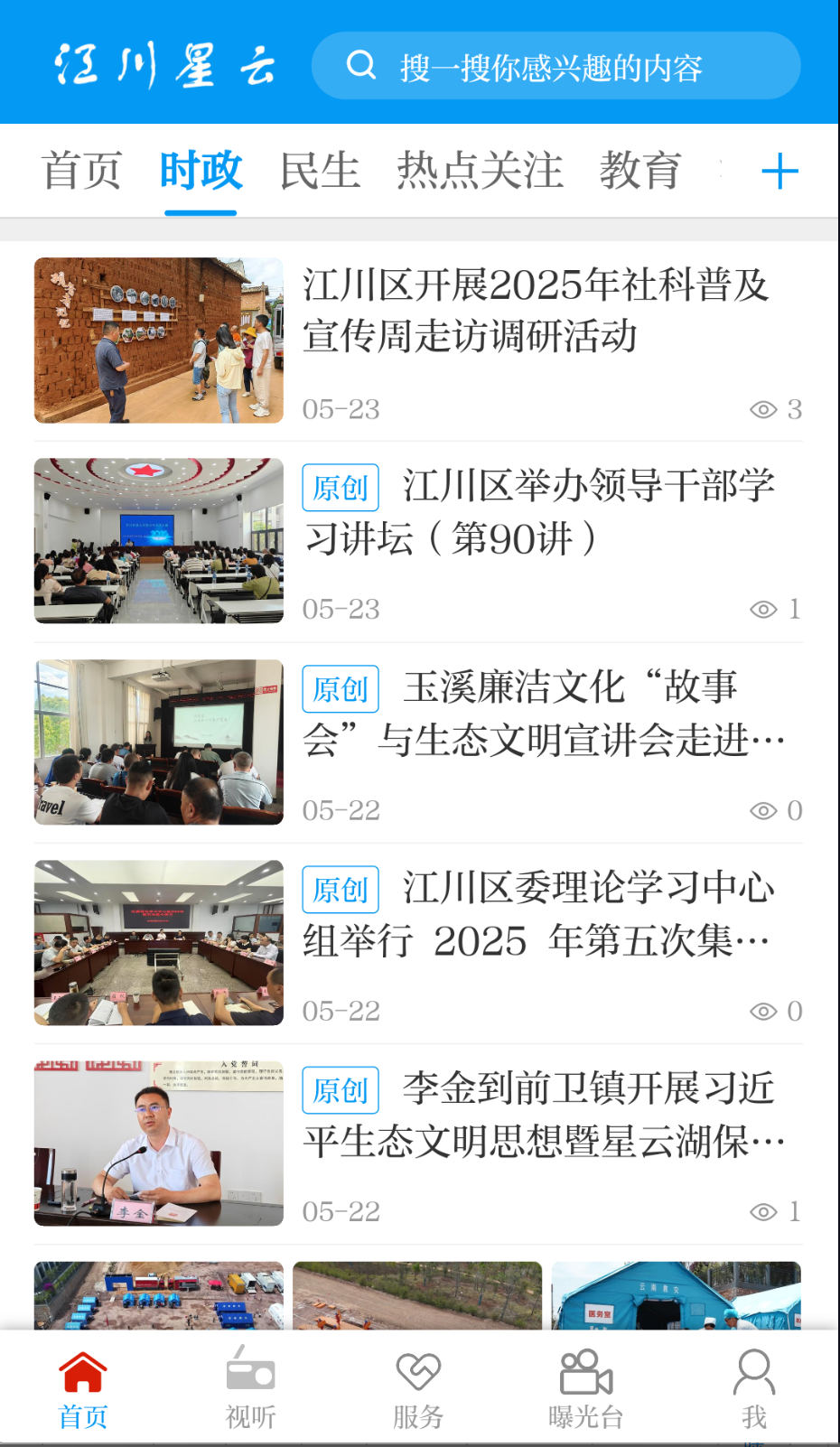Click the search magnifier icon
The width and height of the screenshot is (840, 1447).
pos(362,64)
